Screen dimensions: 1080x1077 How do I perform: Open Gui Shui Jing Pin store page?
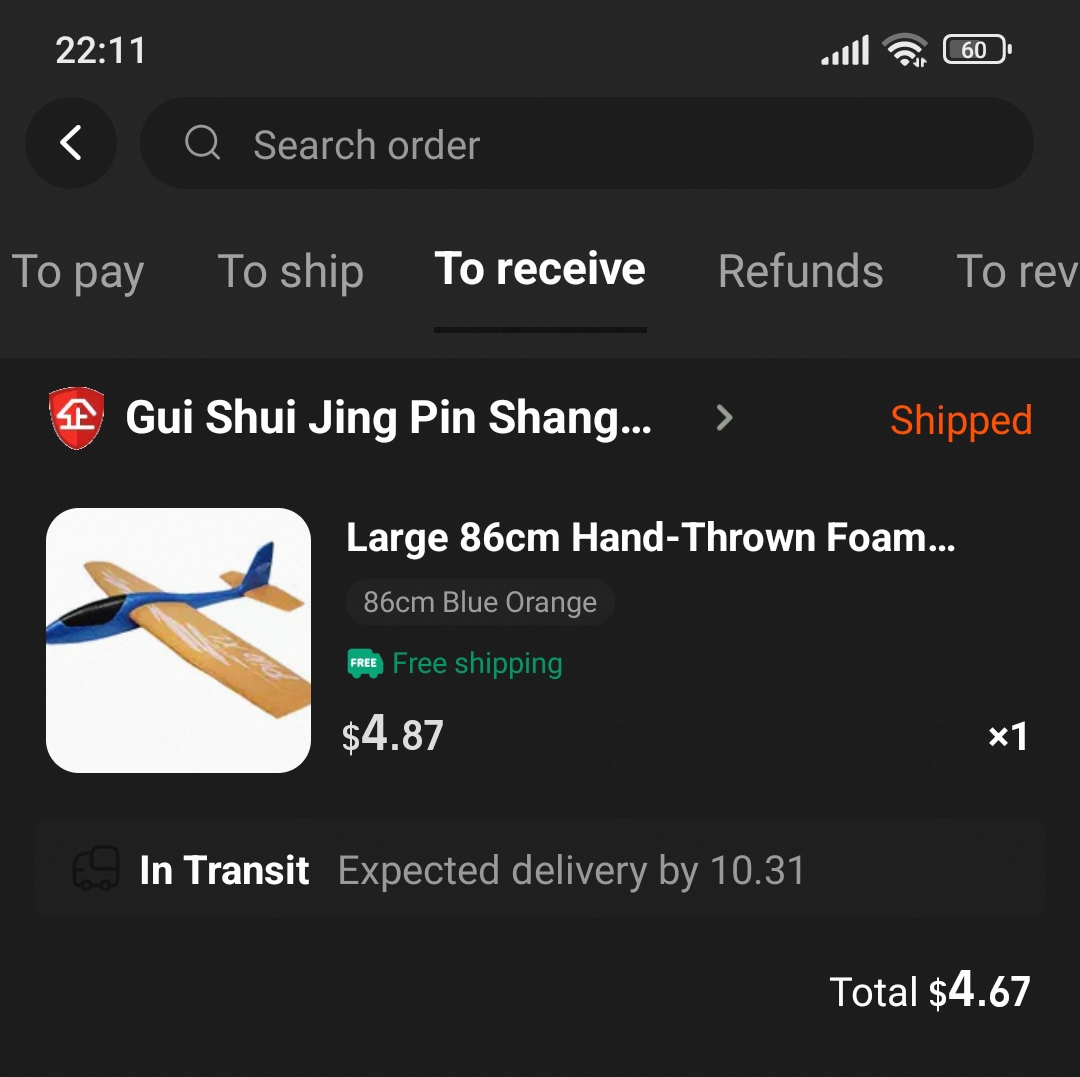[x=389, y=418]
